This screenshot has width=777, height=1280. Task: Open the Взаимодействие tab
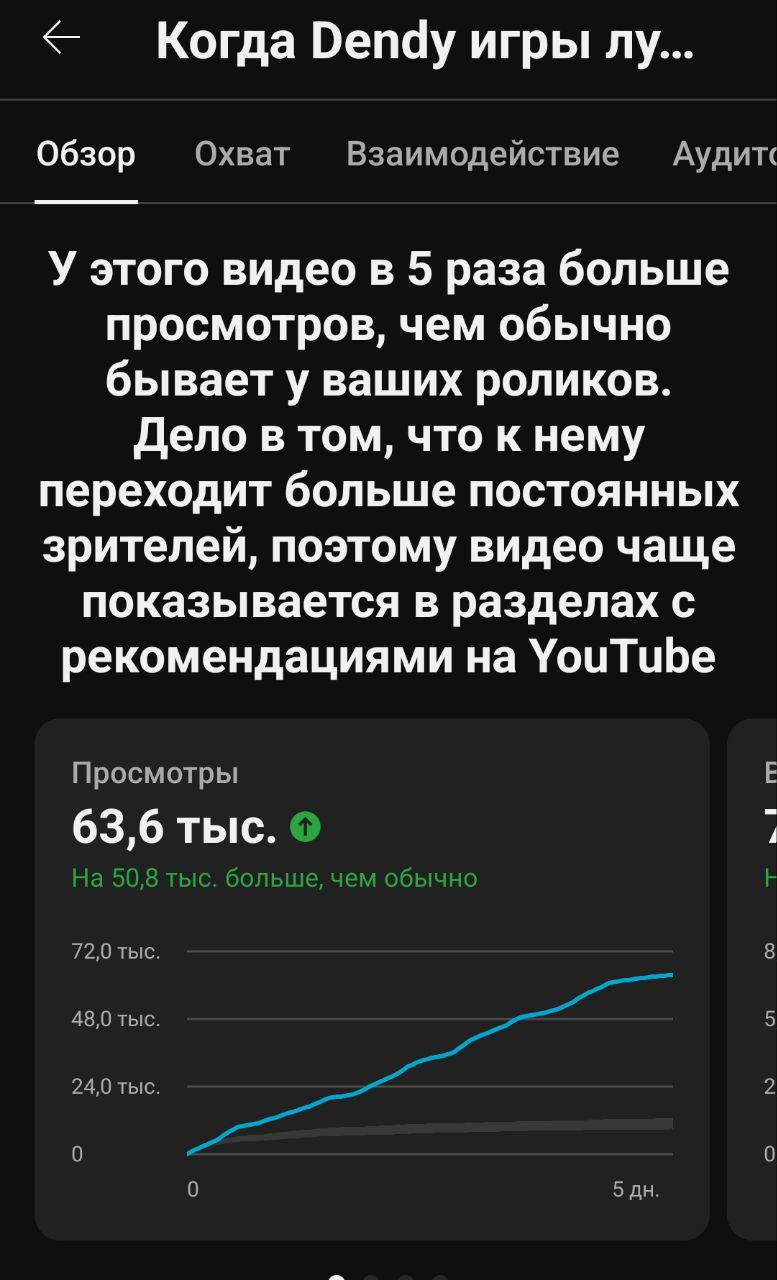coord(482,154)
